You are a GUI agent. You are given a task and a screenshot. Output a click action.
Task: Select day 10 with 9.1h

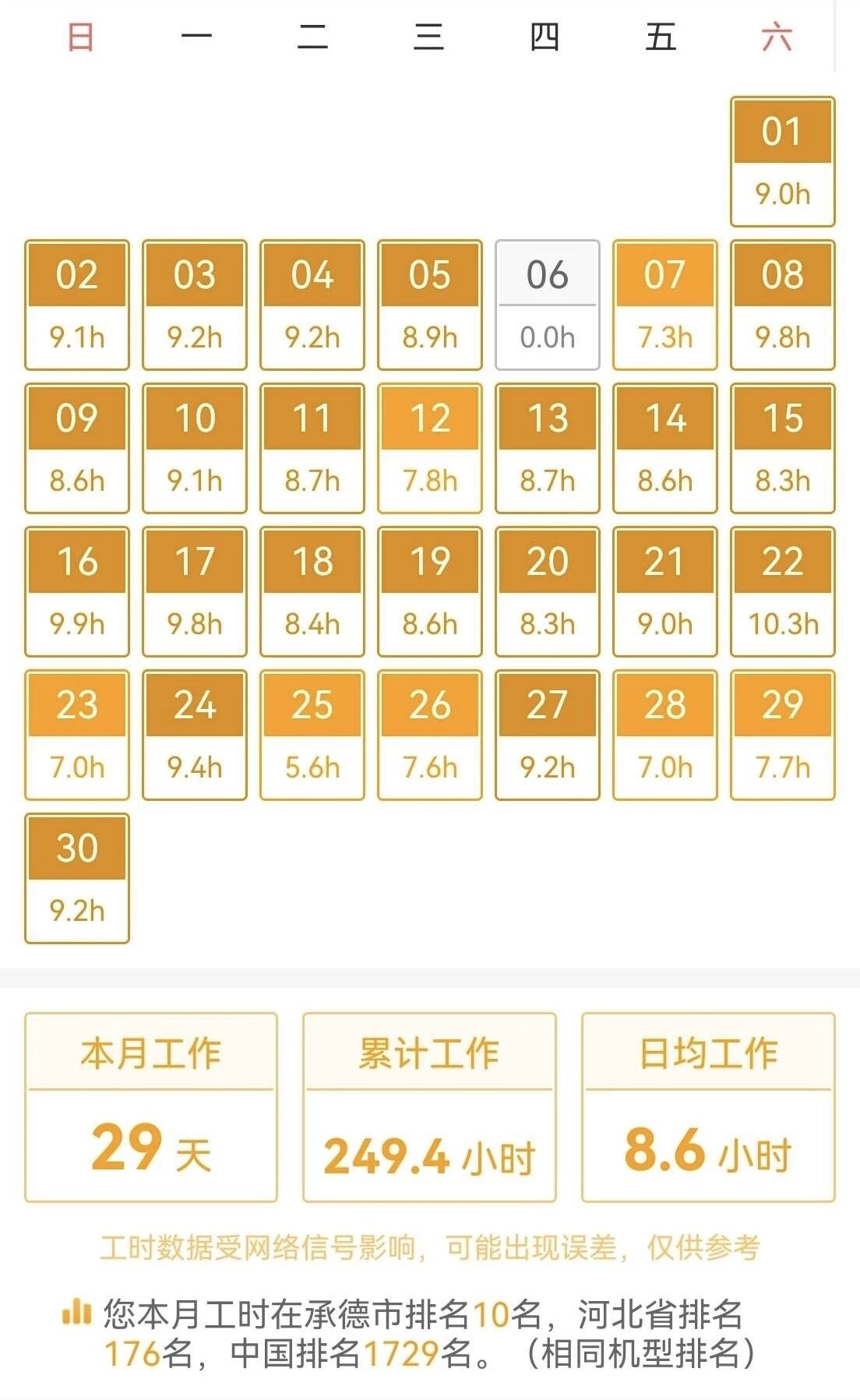(194, 448)
